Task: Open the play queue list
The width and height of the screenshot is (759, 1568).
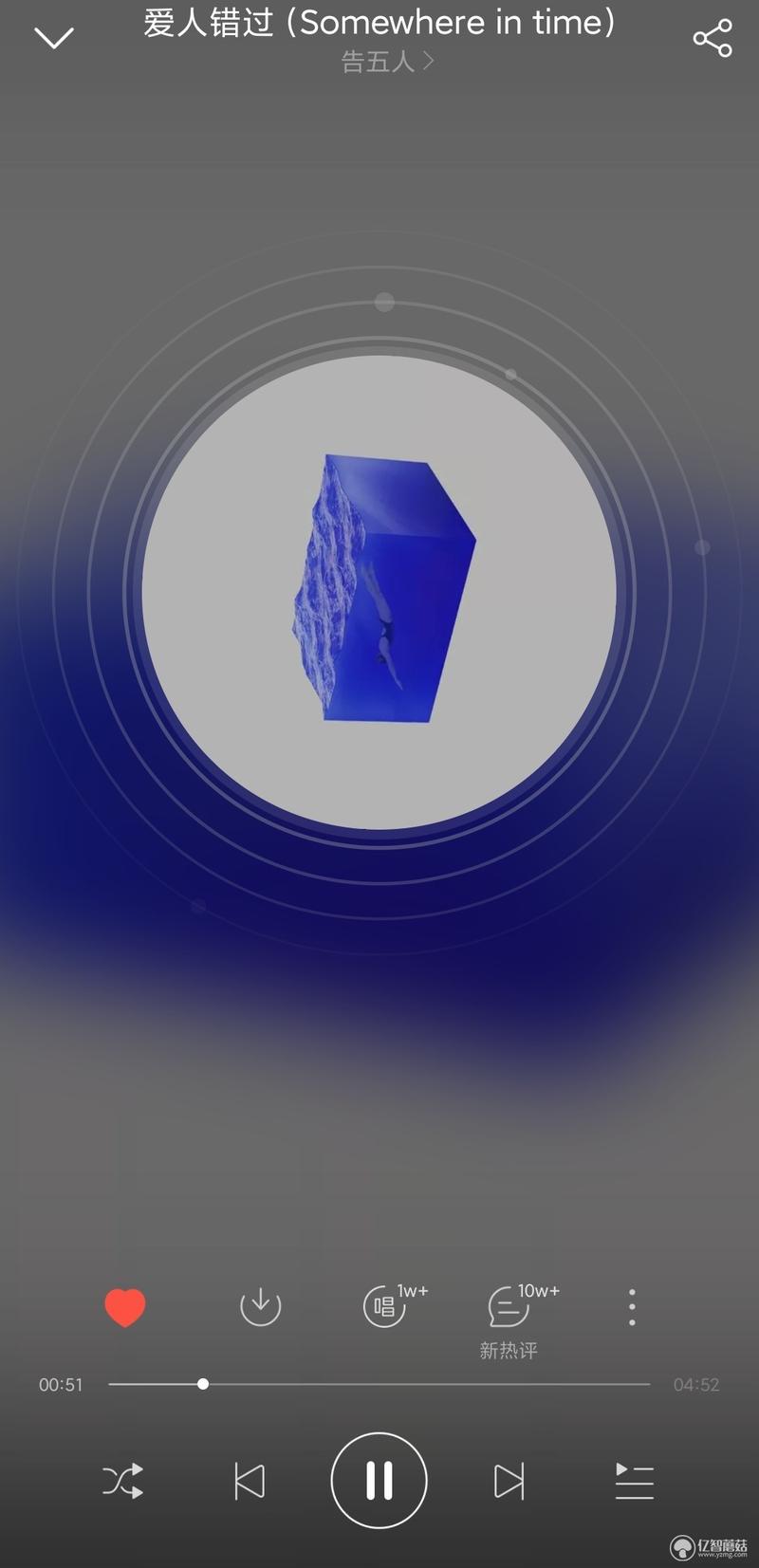Action: [634, 1481]
